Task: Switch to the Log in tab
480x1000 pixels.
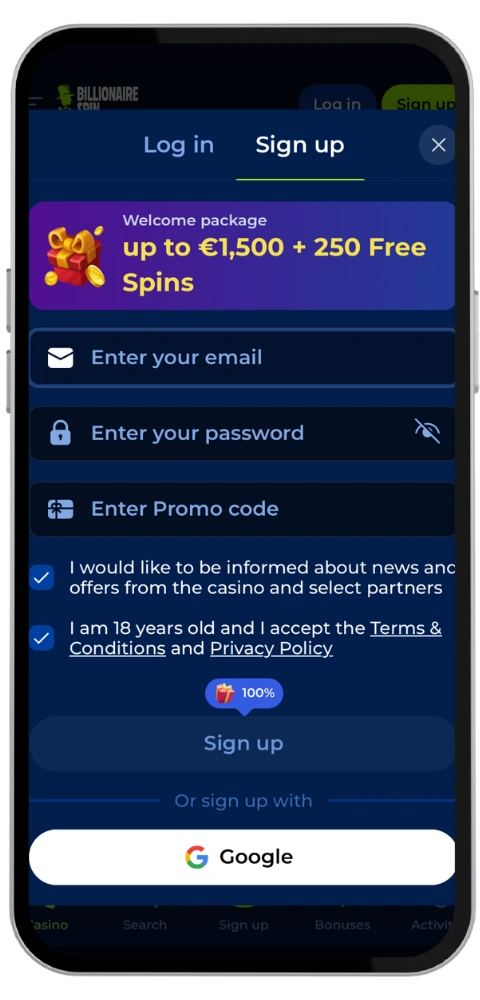Action: (178, 145)
